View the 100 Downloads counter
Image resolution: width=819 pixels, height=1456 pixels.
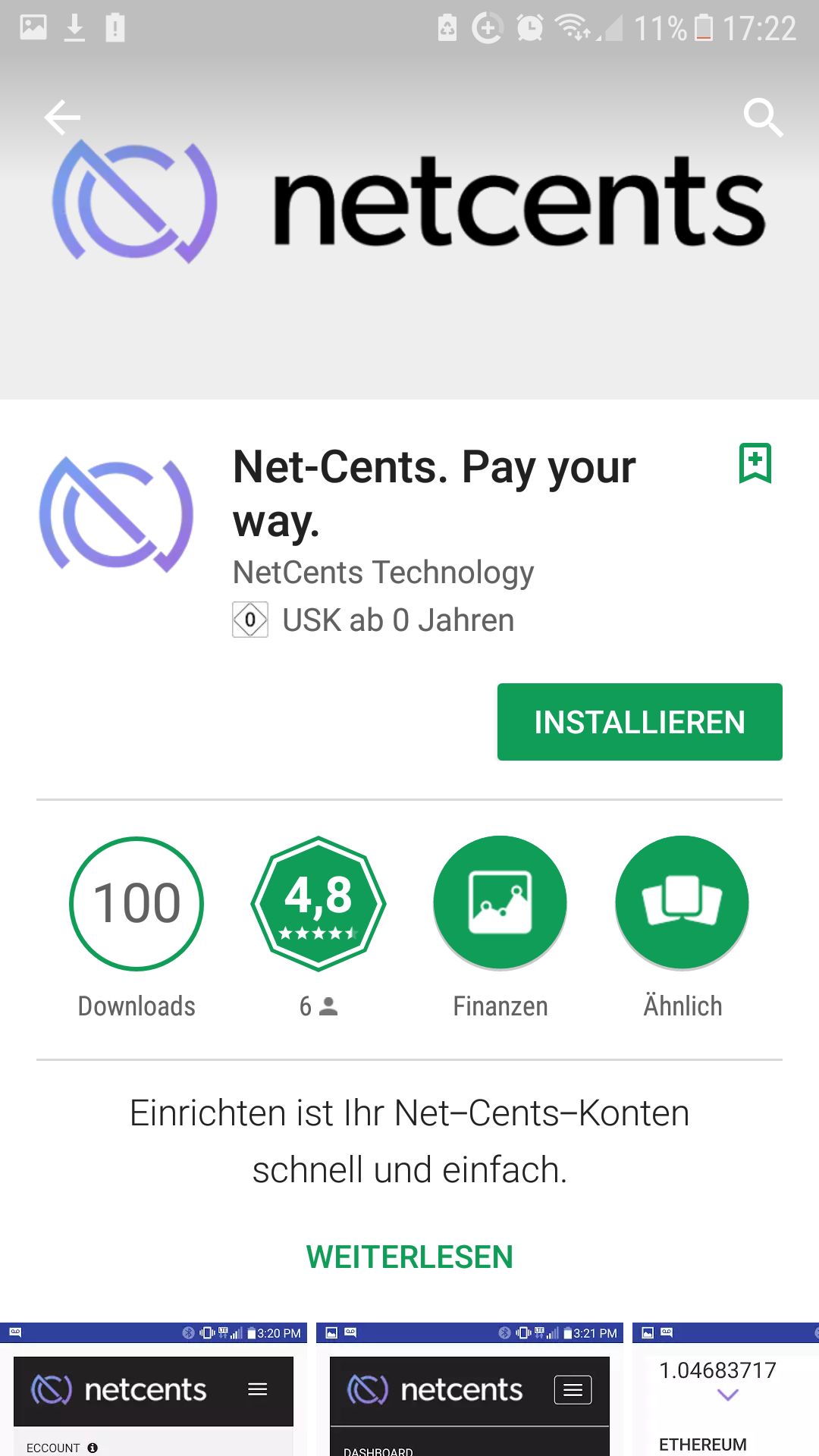tap(136, 902)
